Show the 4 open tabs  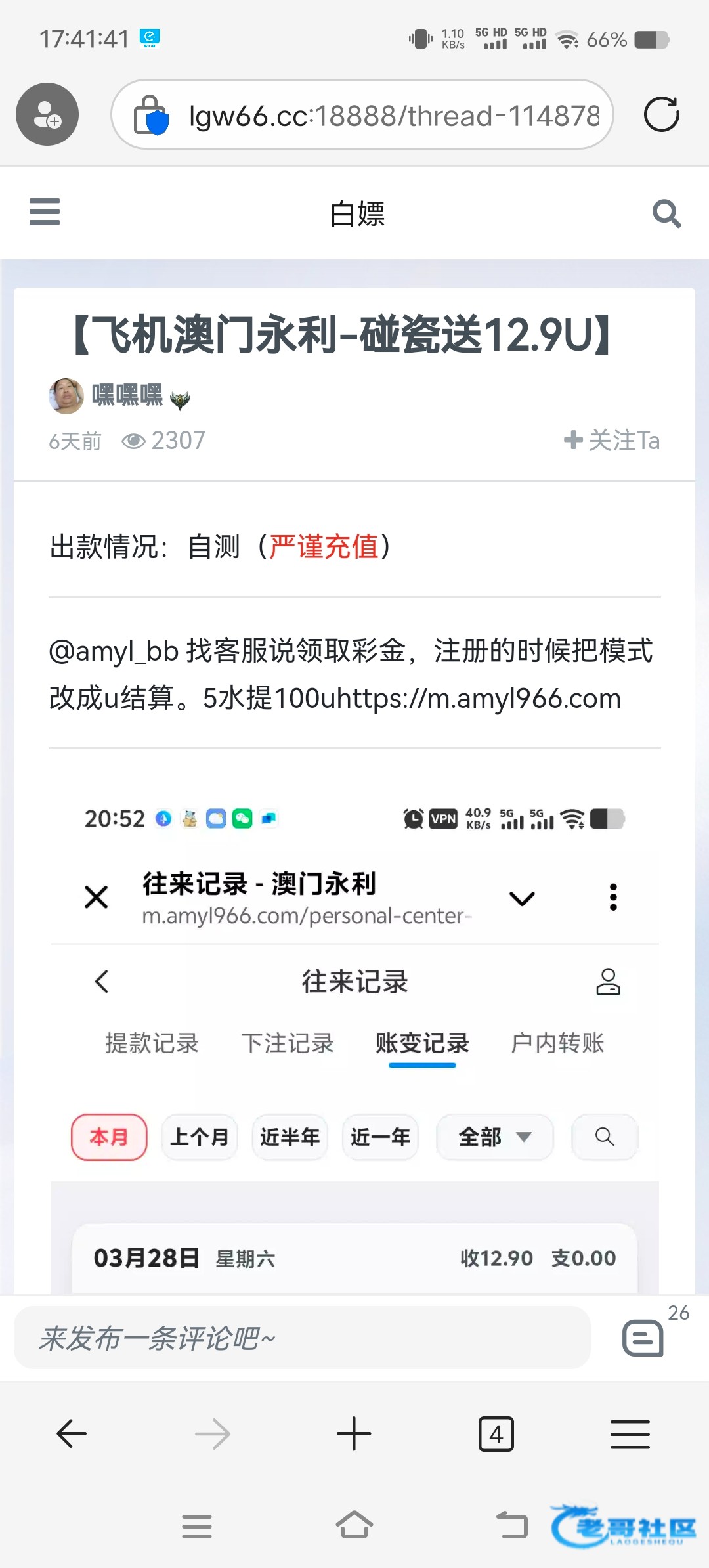click(496, 1434)
